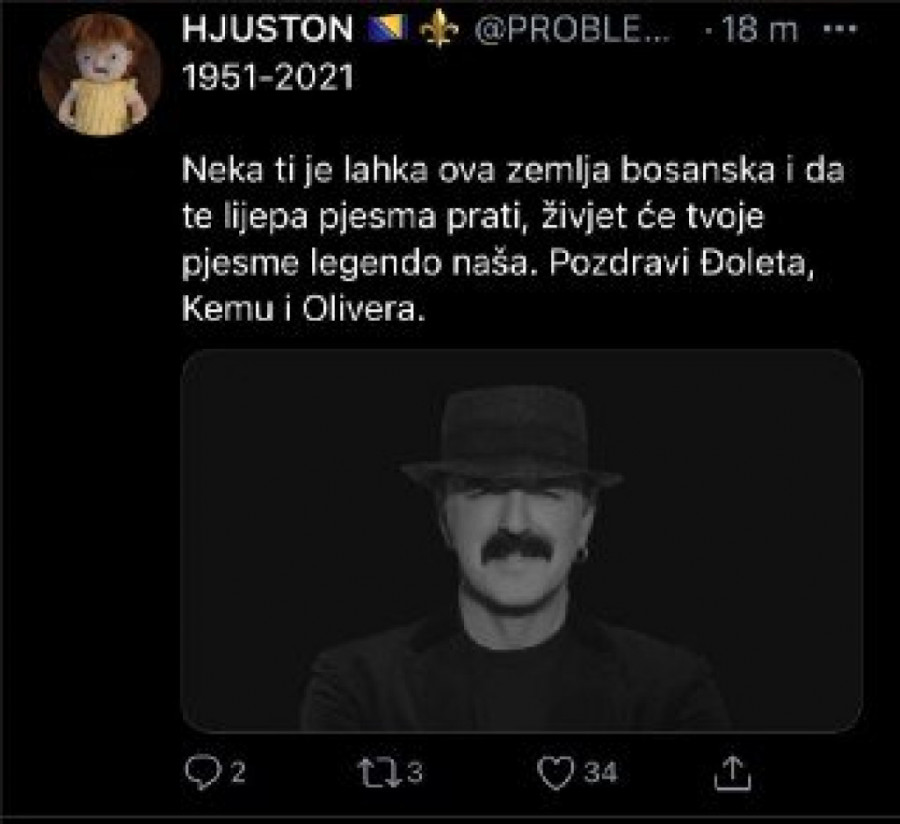Open the attached black-and-white photo
This screenshot has height=824, width=900.
(x=521, y=540)
